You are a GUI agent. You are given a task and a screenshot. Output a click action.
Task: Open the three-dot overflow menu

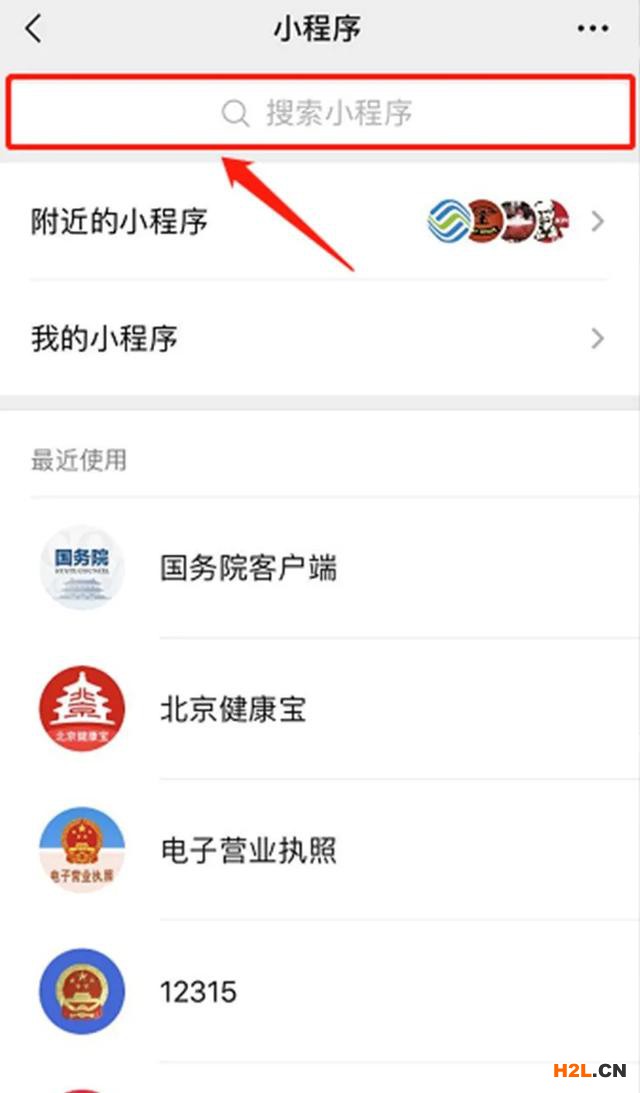[x=593, y=29]
